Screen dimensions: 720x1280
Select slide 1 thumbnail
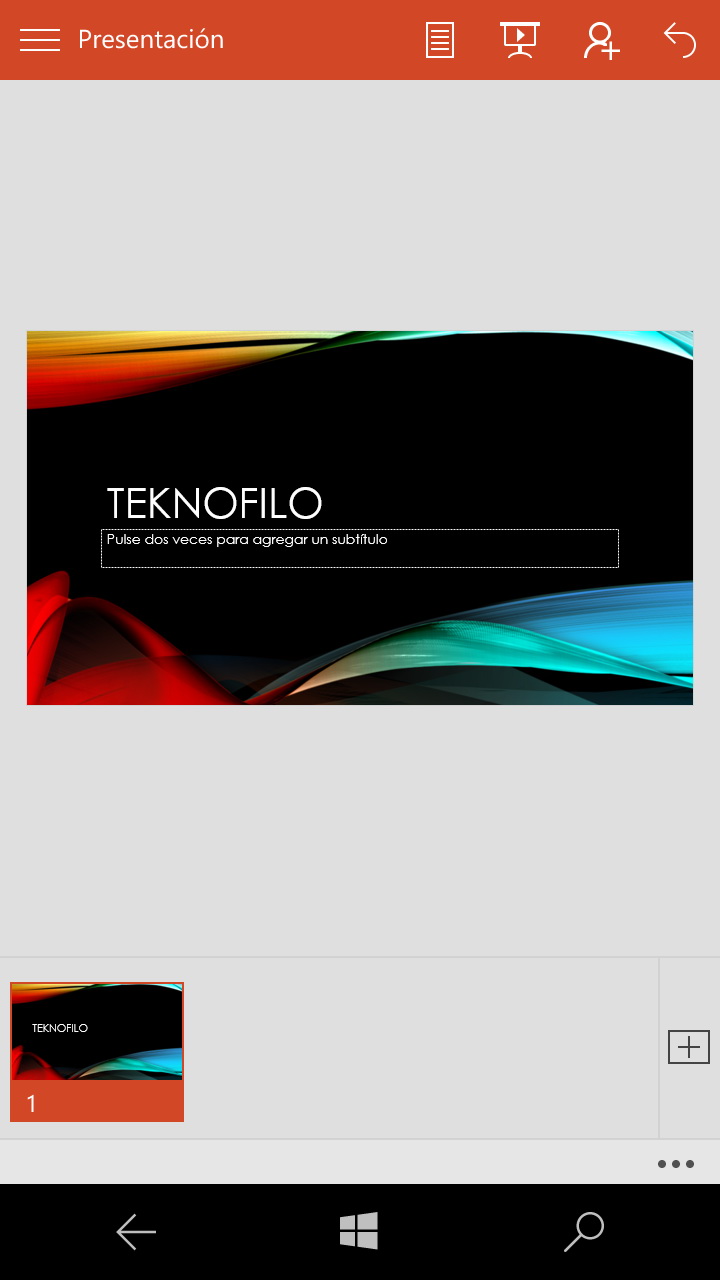[x=97, y=1050]
